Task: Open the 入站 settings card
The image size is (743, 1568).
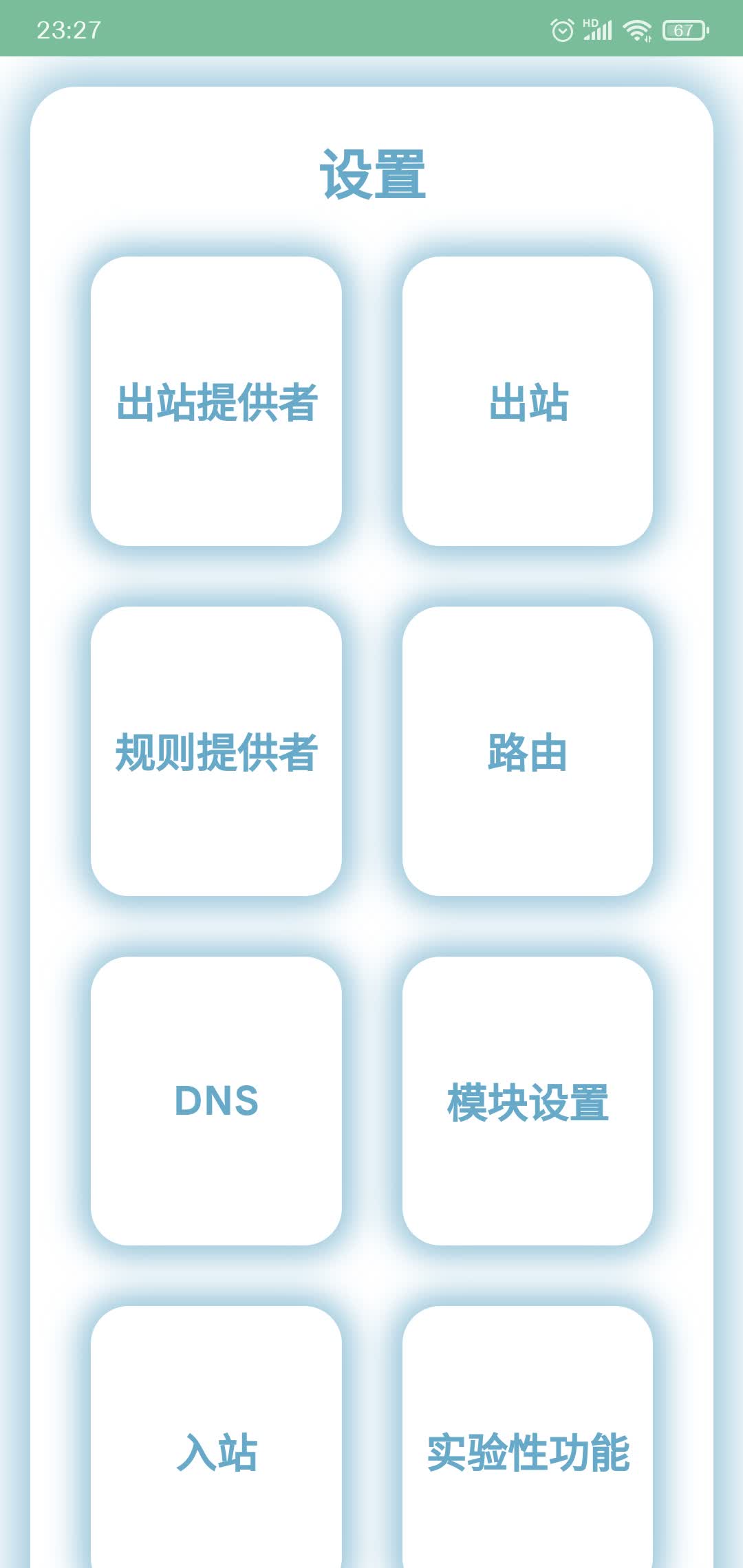Action: 216,1451
